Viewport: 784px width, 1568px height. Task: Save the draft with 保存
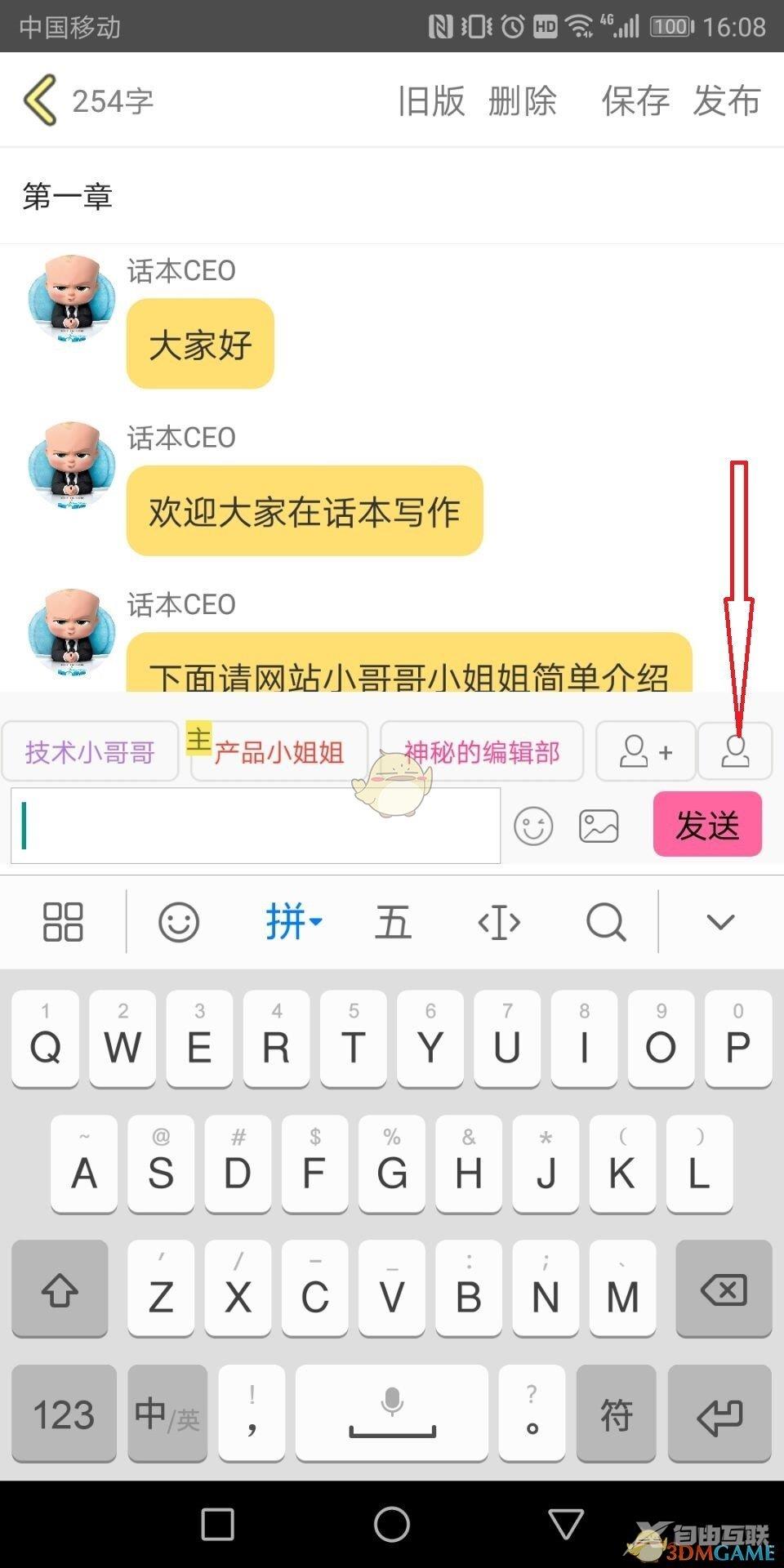635,101
